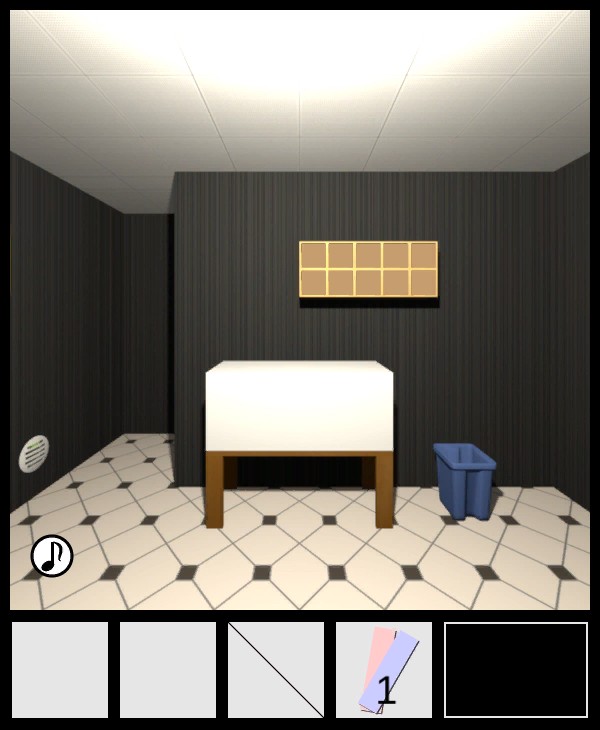The height and width of the screenshot is (730, 600).
Task: Inspect the round vent on left wall
Action: tap(33, 453)
